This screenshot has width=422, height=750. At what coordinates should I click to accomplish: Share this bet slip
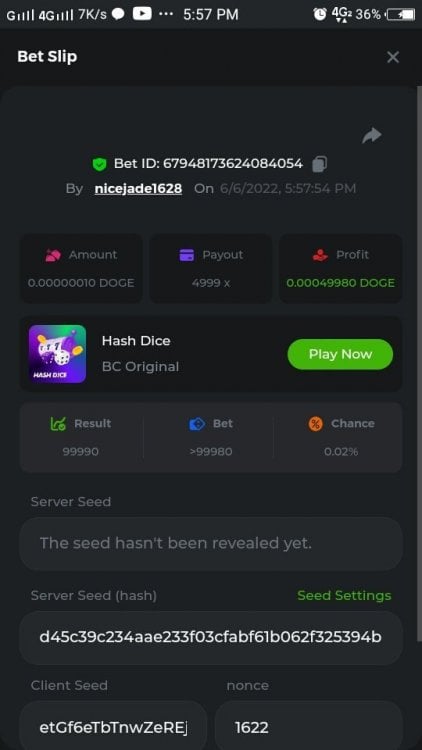tap(372, 135)
